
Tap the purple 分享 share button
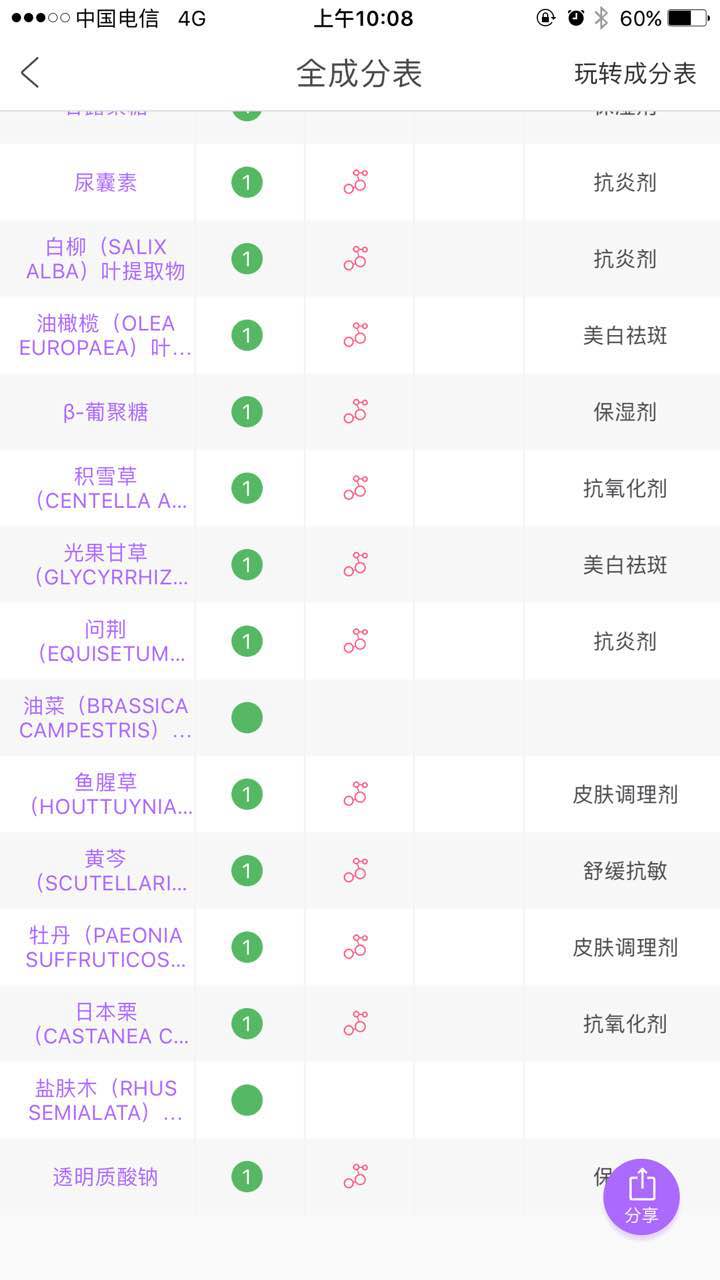point(641,1197)
